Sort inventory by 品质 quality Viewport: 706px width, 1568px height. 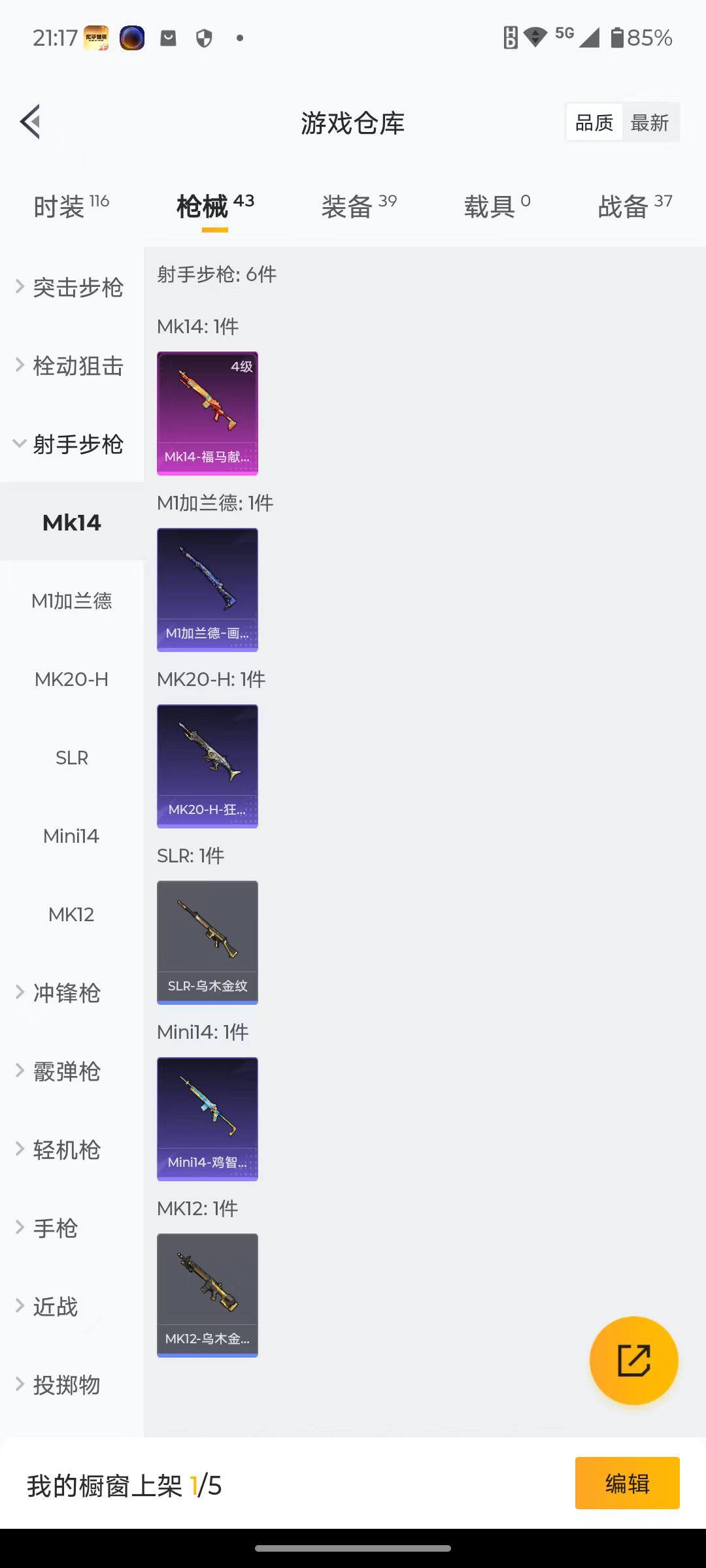coord(593,122)
